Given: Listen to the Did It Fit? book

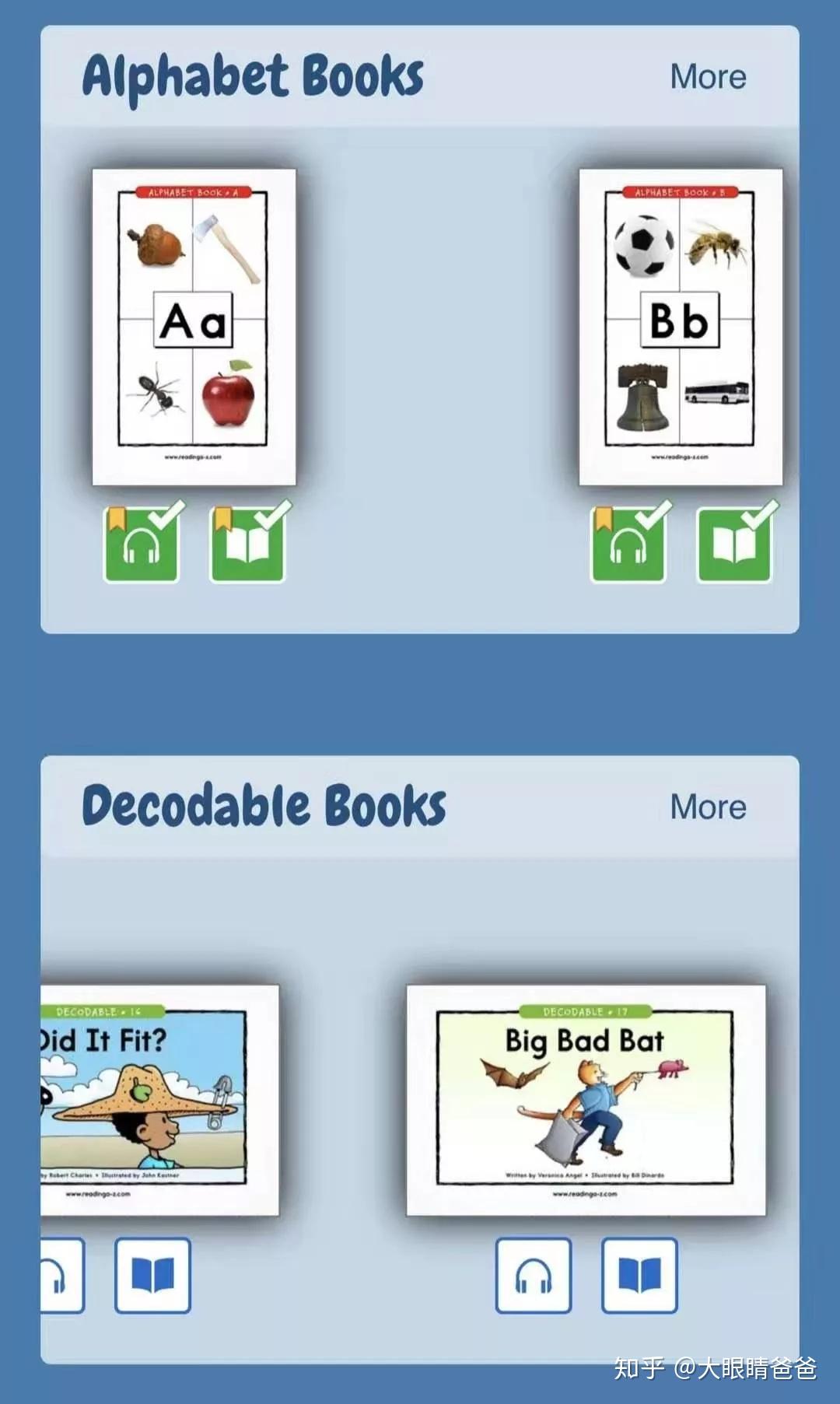Looking at the screenshot, I should click(62, 1276).
